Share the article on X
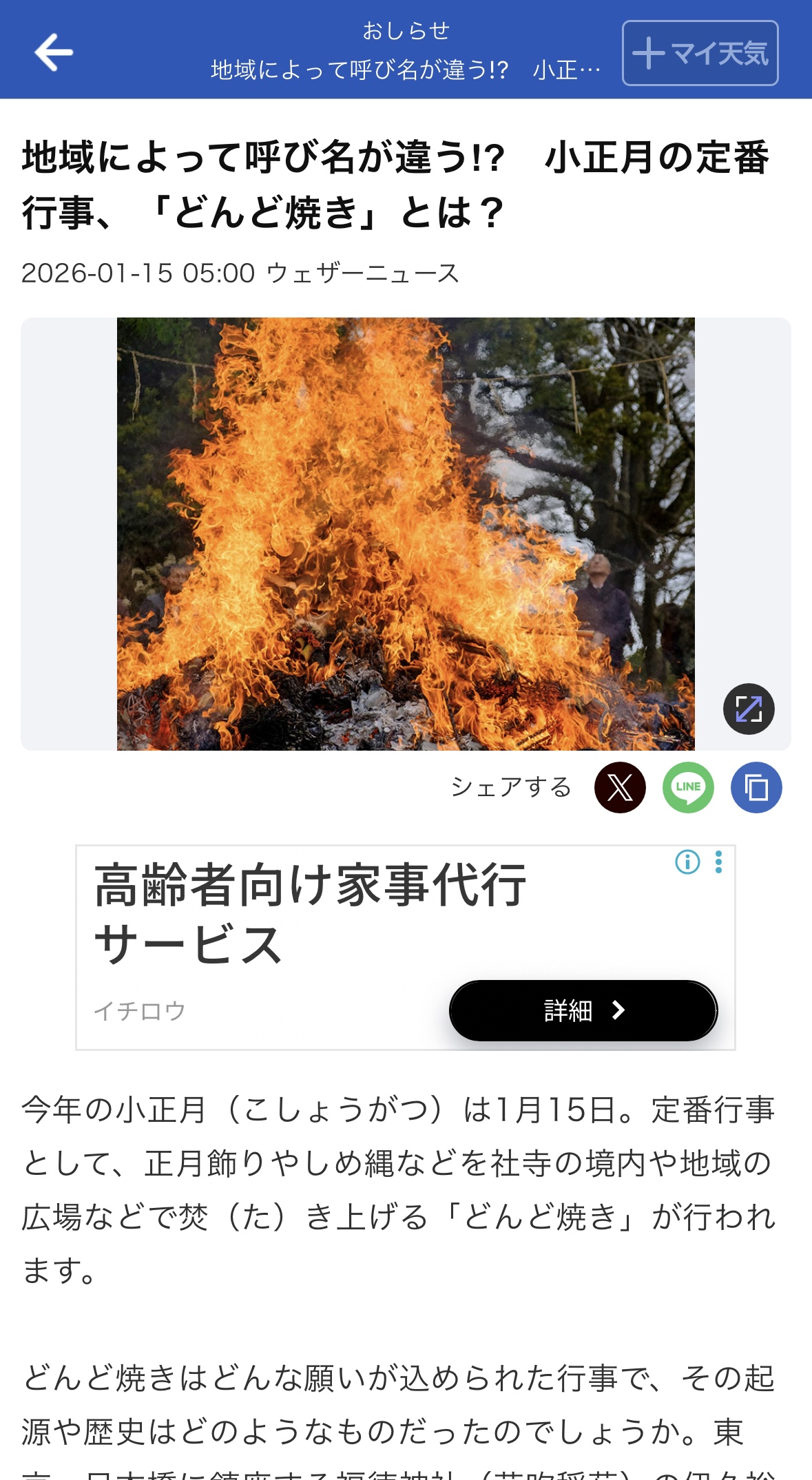Viewport: 812px width, 1480px height. [620, 787]
